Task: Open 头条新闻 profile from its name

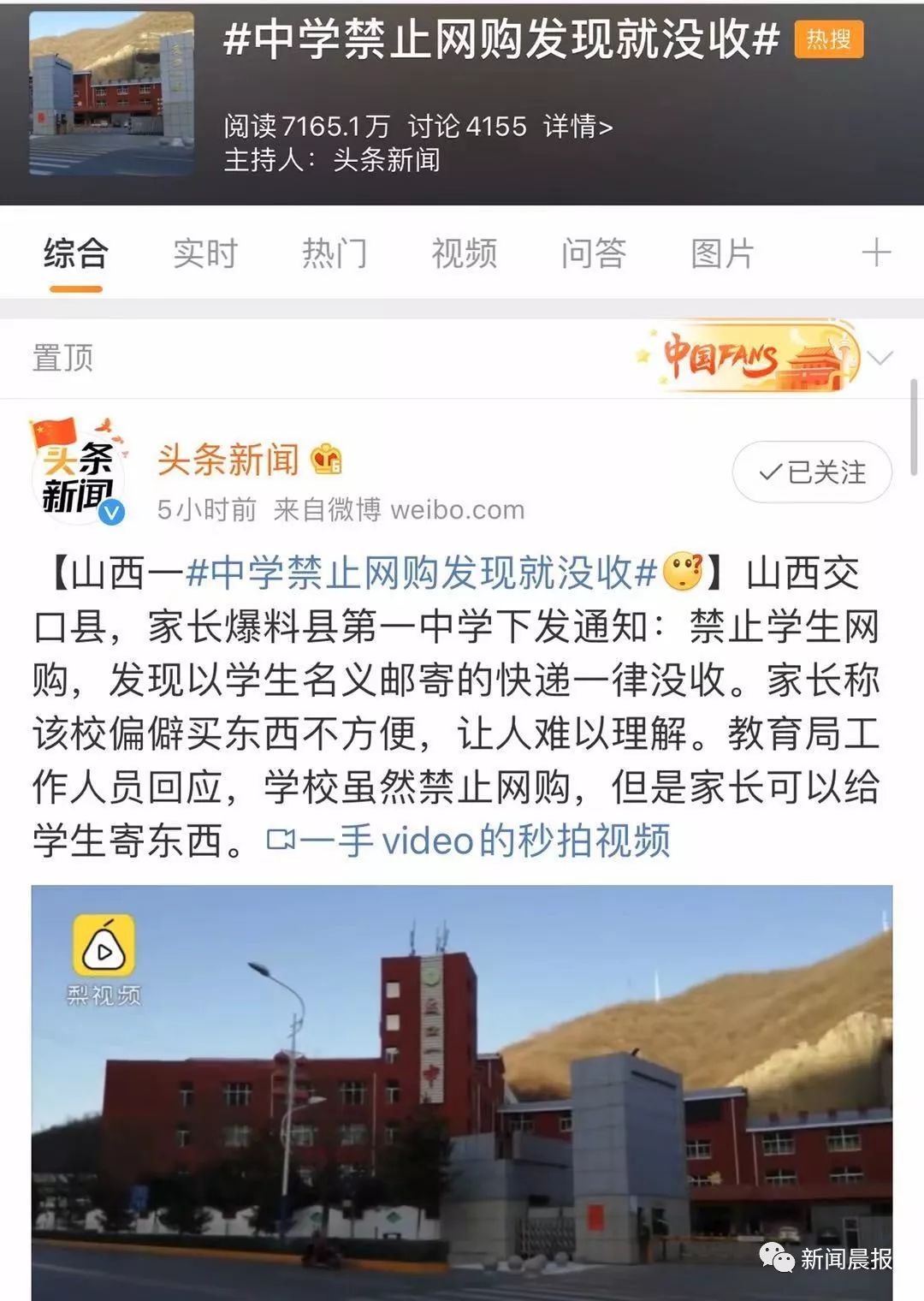Action: tap(228, 460)
